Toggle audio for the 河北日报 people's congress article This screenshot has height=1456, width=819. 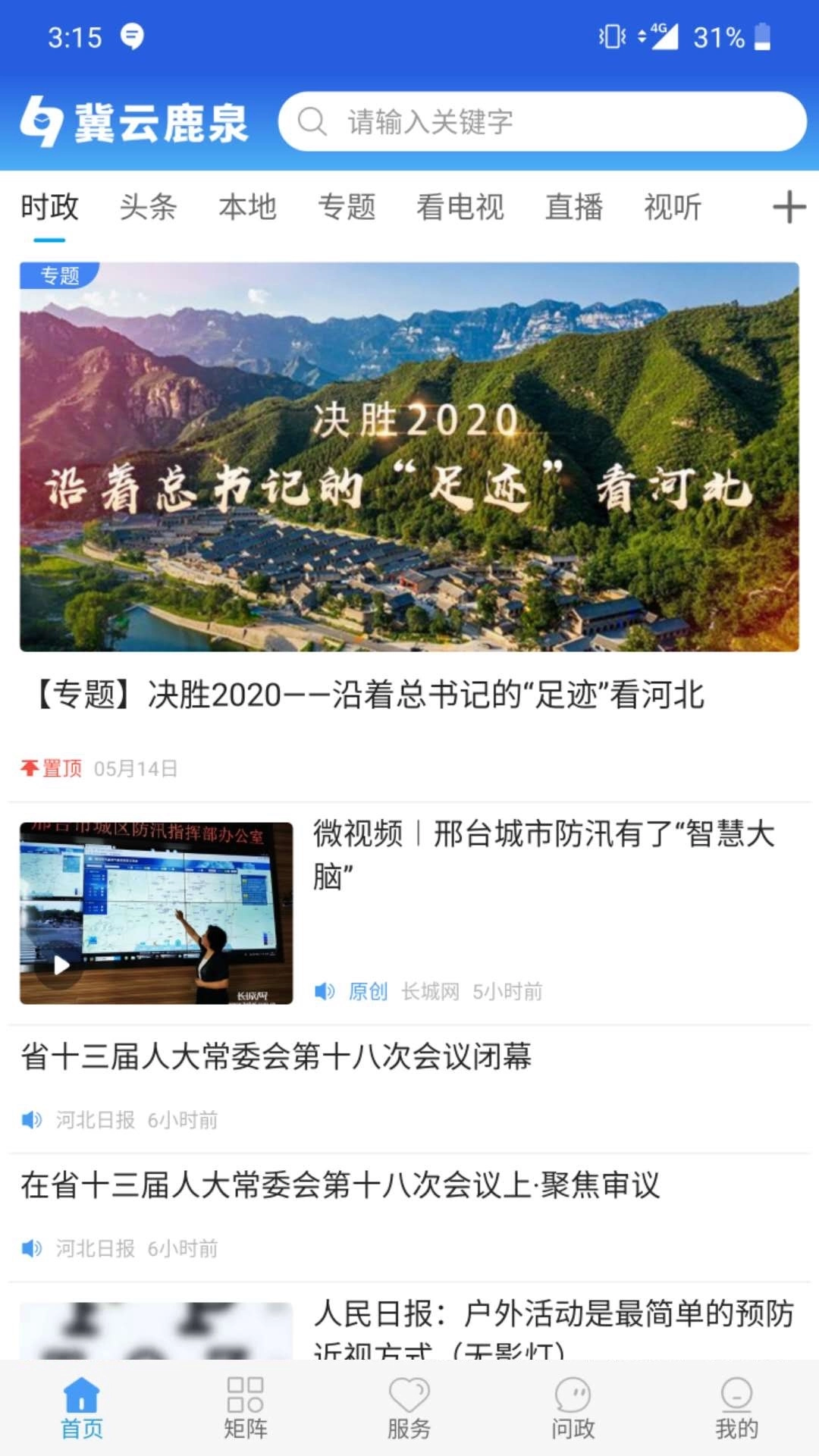[x=30, y=1120]
